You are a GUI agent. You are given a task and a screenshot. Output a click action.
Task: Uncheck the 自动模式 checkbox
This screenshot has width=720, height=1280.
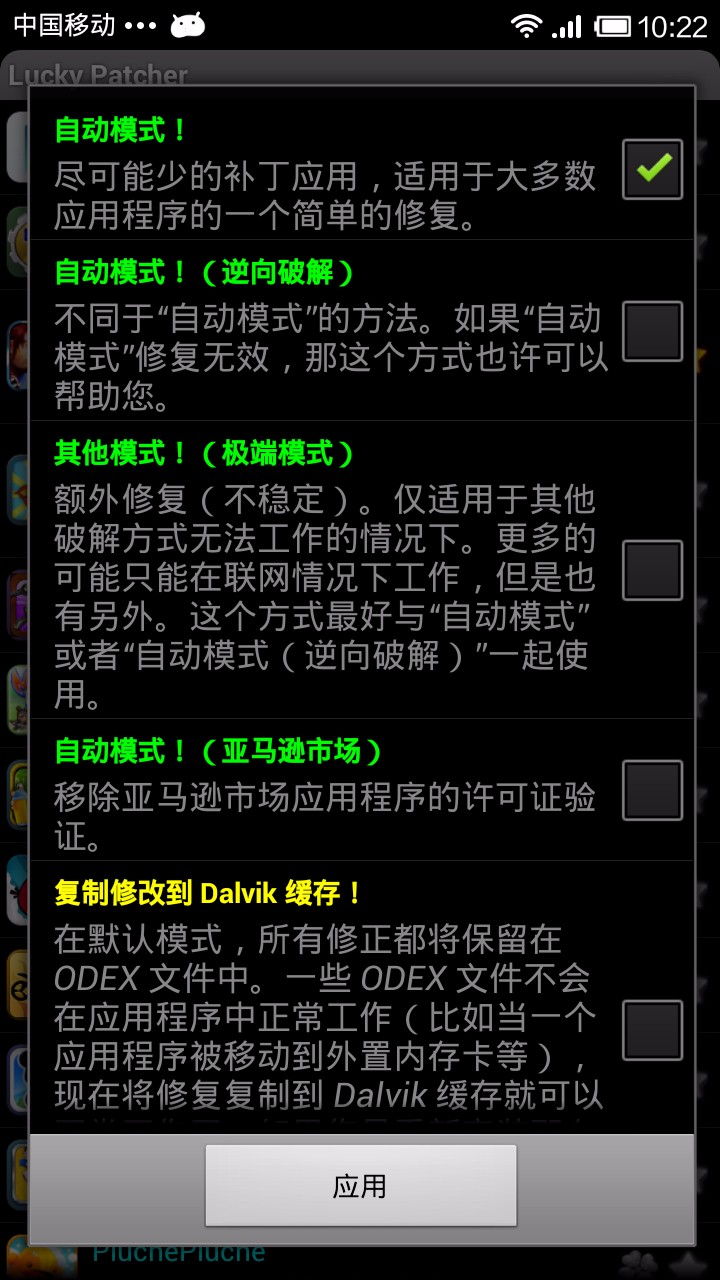(x=651, y=170)
